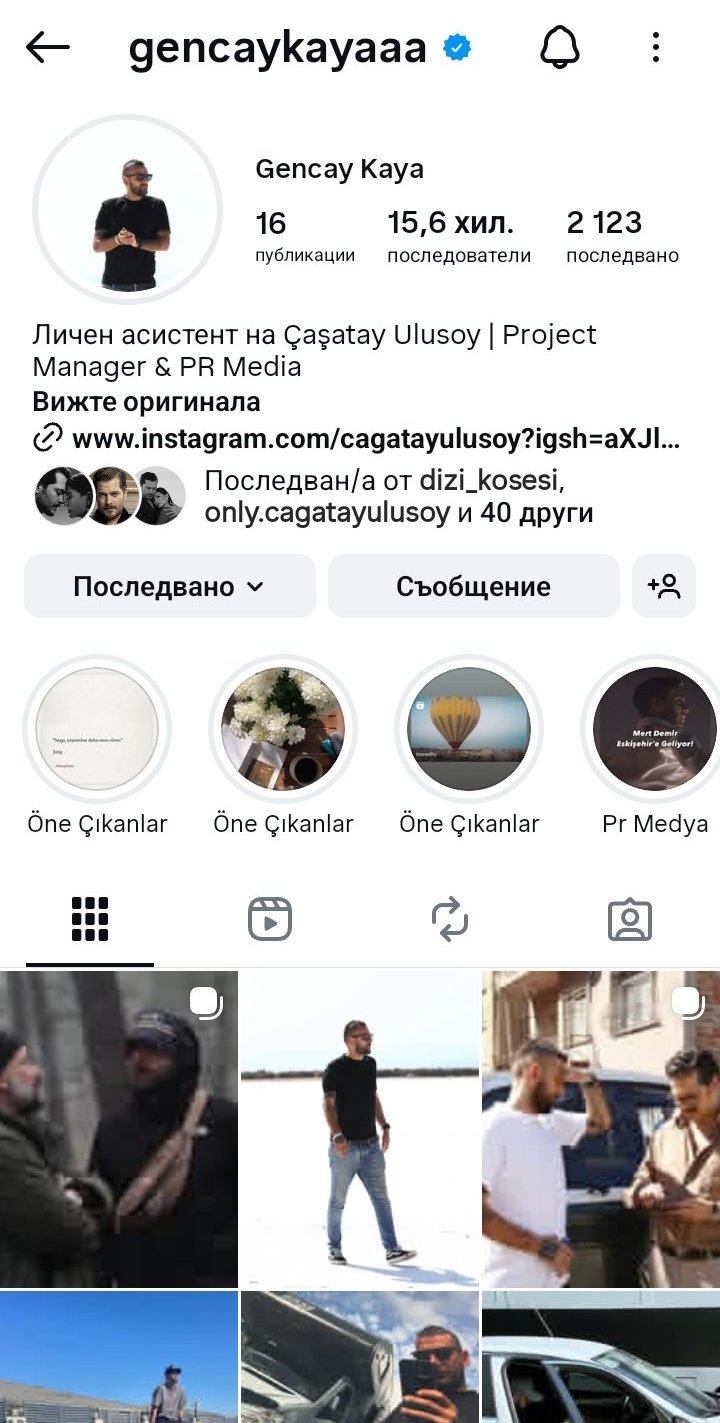Go back using the arrow icon

coord(47,47)
